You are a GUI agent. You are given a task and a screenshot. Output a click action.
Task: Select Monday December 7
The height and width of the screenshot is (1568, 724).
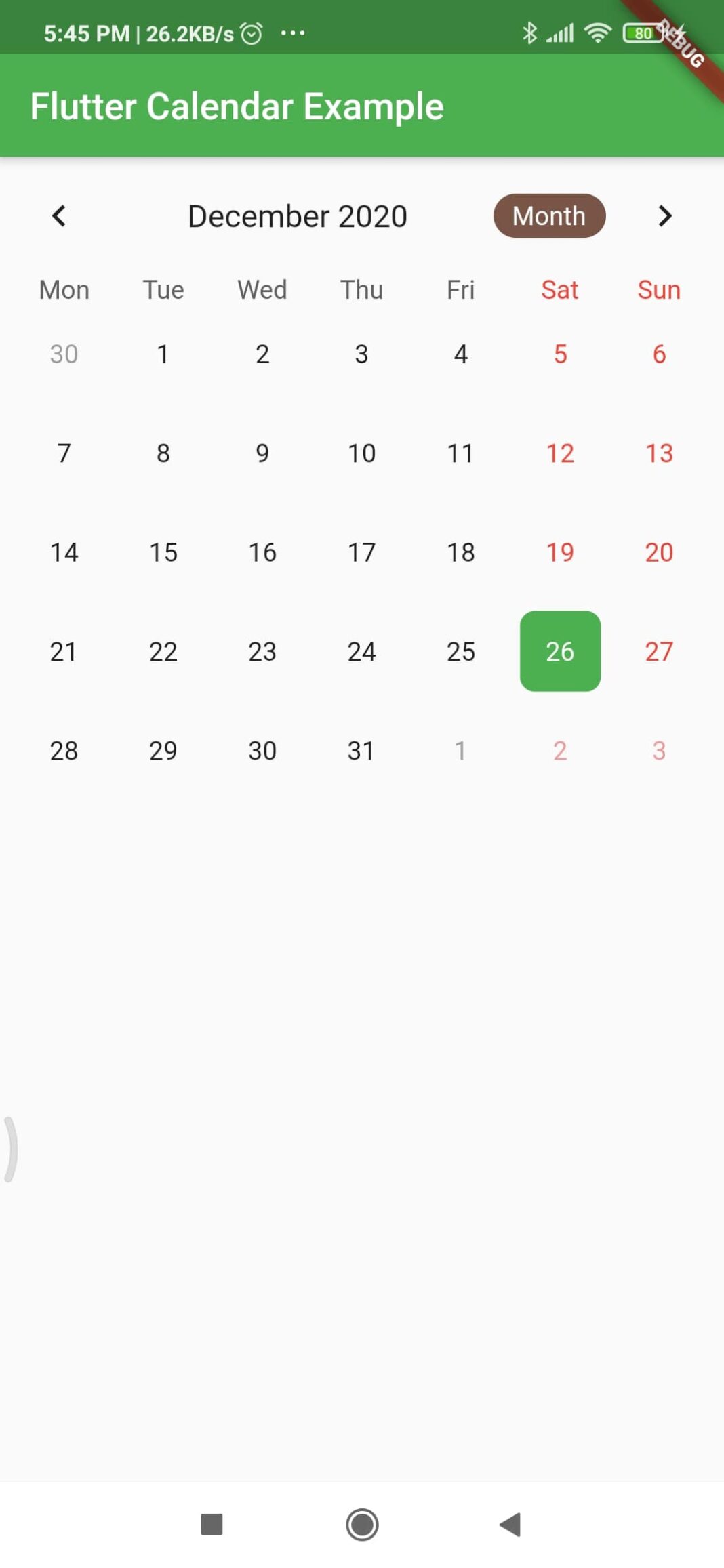click(64, 453)
